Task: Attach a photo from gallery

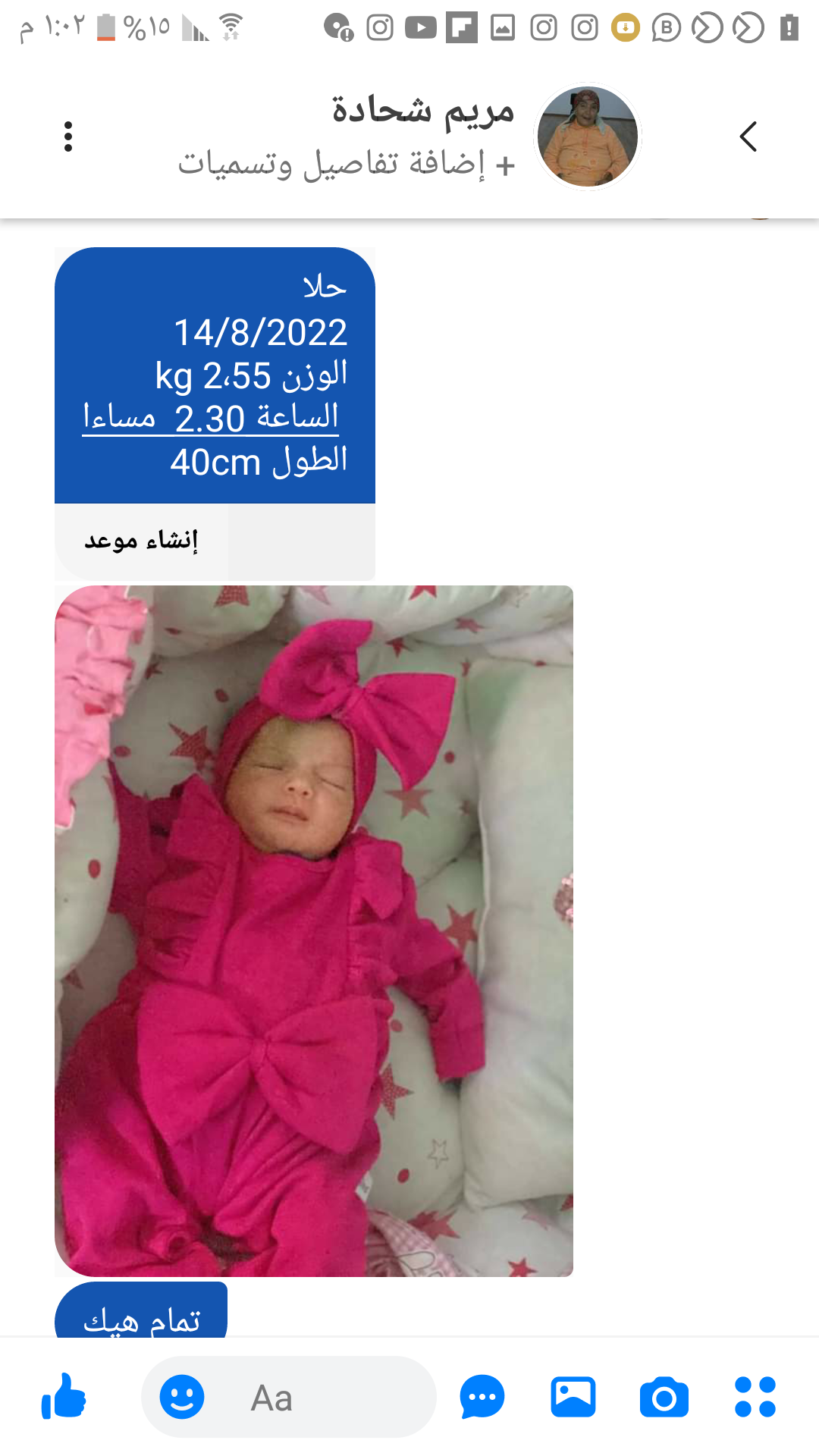Action: tap(573, 1397)
